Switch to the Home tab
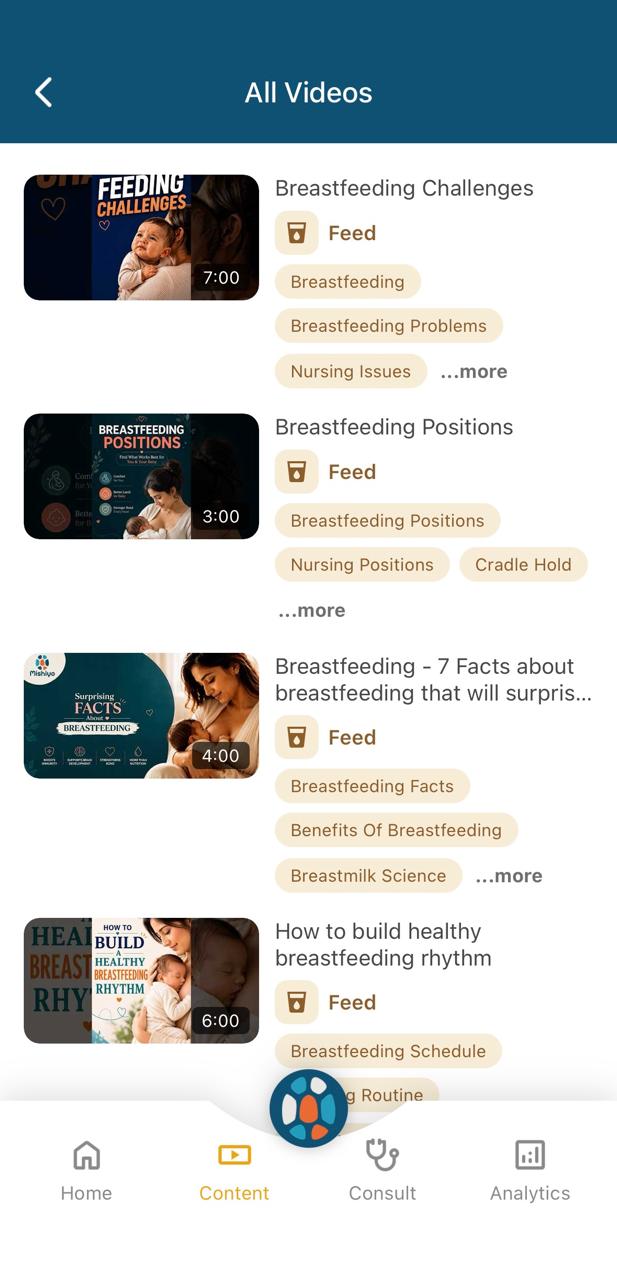Viewport: 617px width, 1280px height. pyautogui.click(x=86, y=1171)
